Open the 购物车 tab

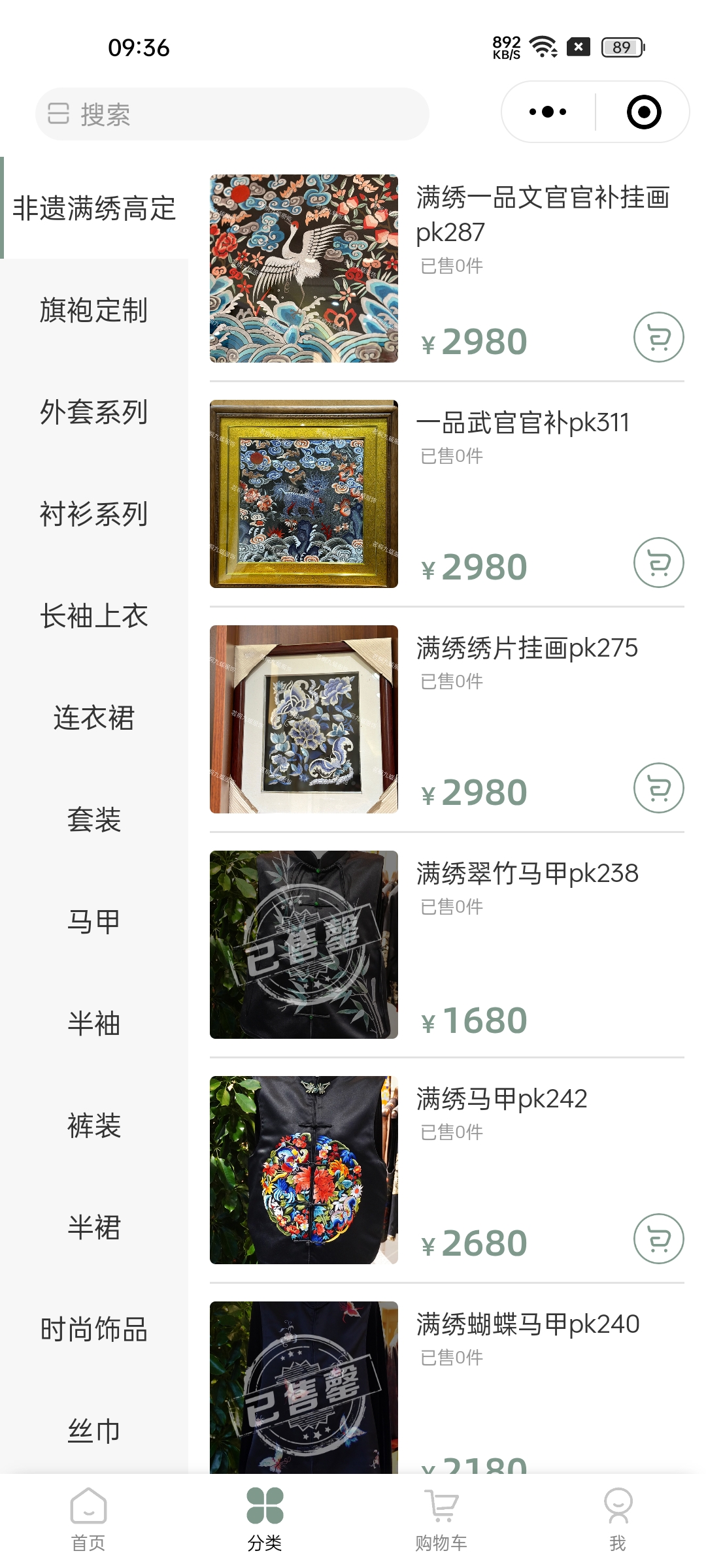(x=441, y=1520)
